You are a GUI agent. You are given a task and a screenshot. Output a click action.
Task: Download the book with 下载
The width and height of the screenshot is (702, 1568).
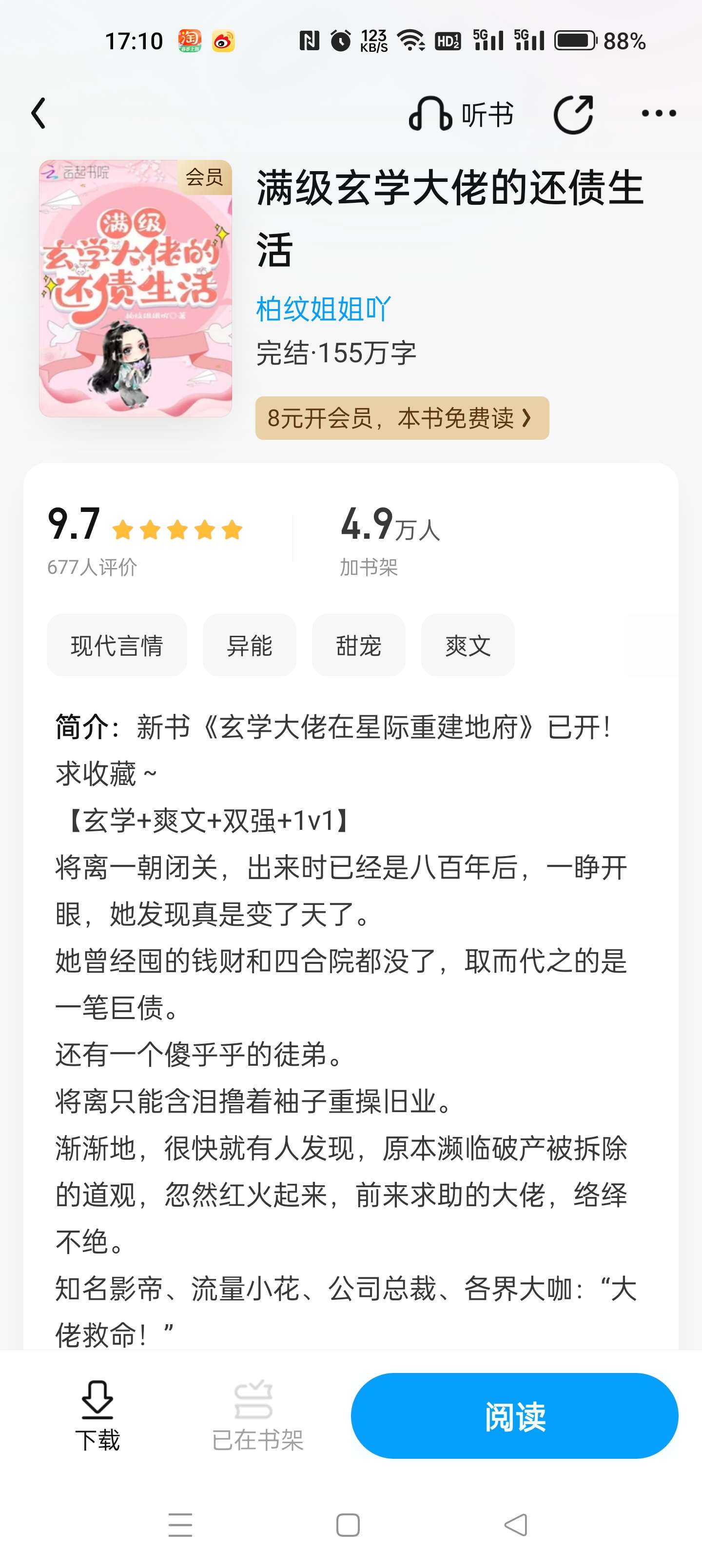tap(97, 1415)
